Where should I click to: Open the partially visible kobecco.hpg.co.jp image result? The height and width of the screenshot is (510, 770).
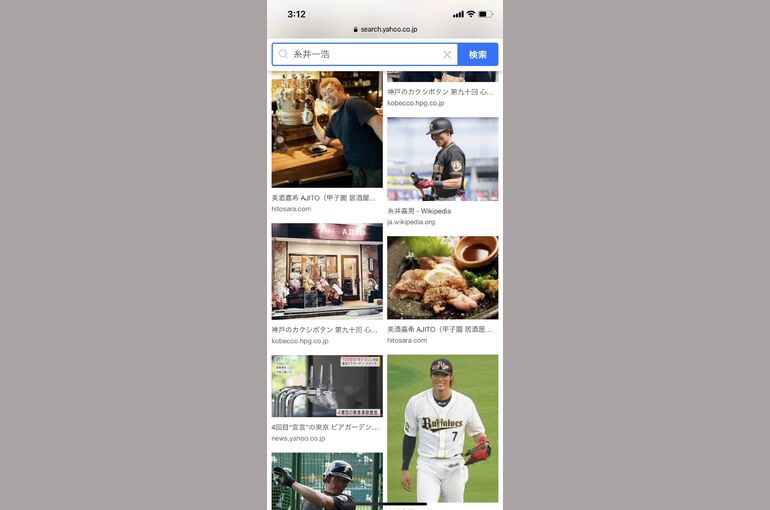click(x=442, y=78)
